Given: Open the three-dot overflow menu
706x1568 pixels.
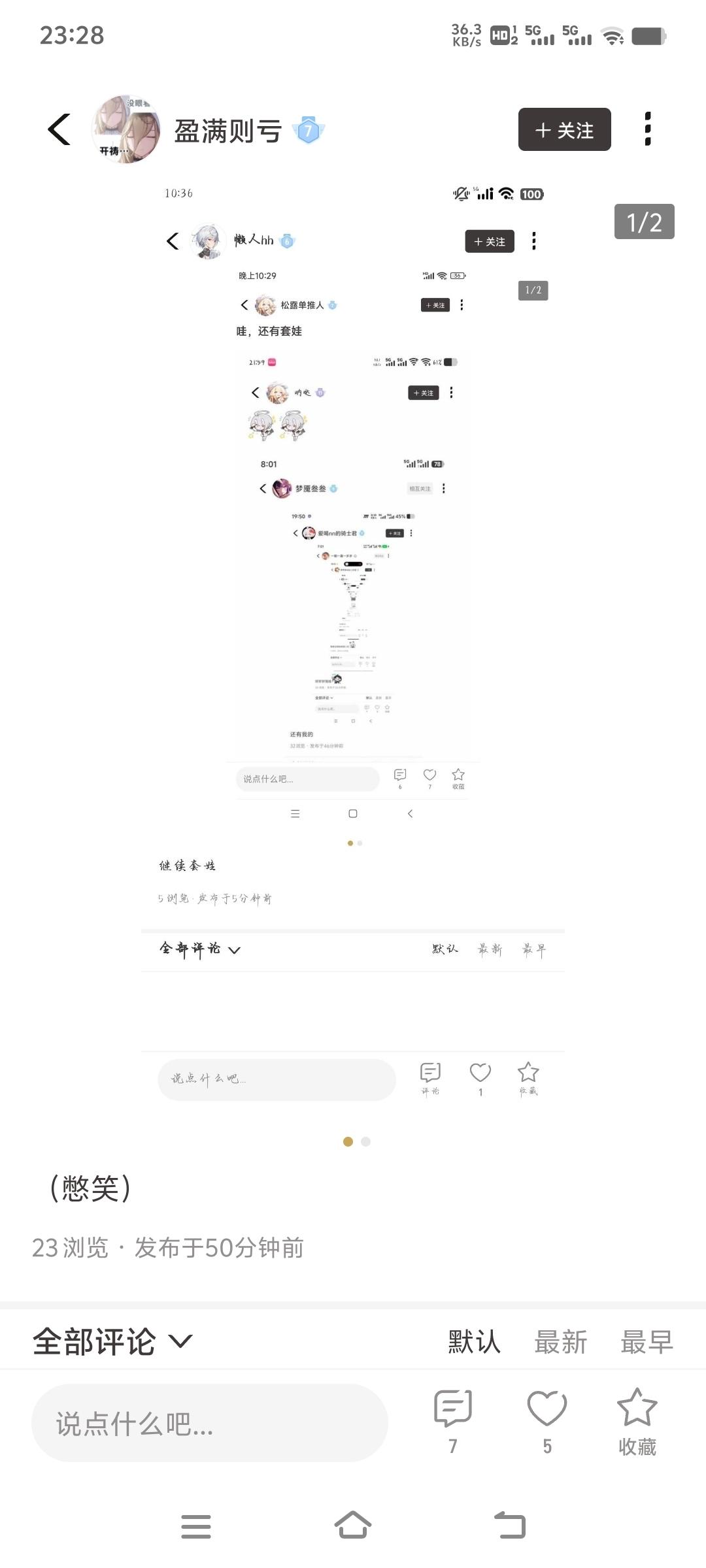Looking at the screenshot, I should 647,129.
